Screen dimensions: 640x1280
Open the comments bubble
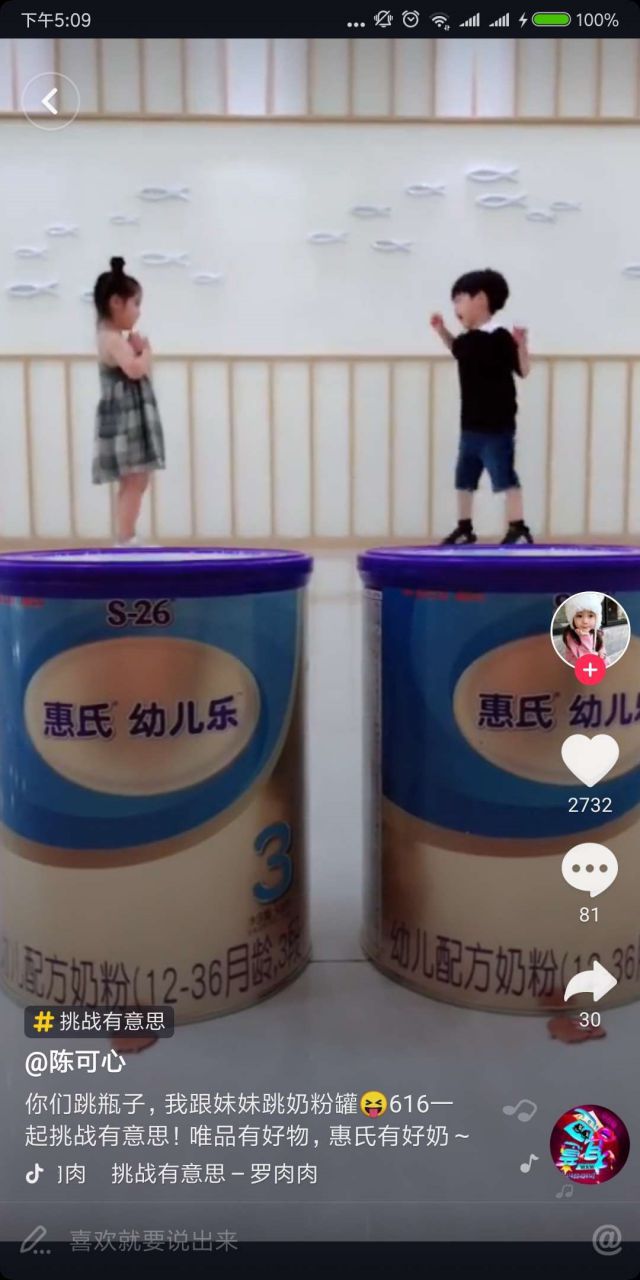[x=590, y=869]
